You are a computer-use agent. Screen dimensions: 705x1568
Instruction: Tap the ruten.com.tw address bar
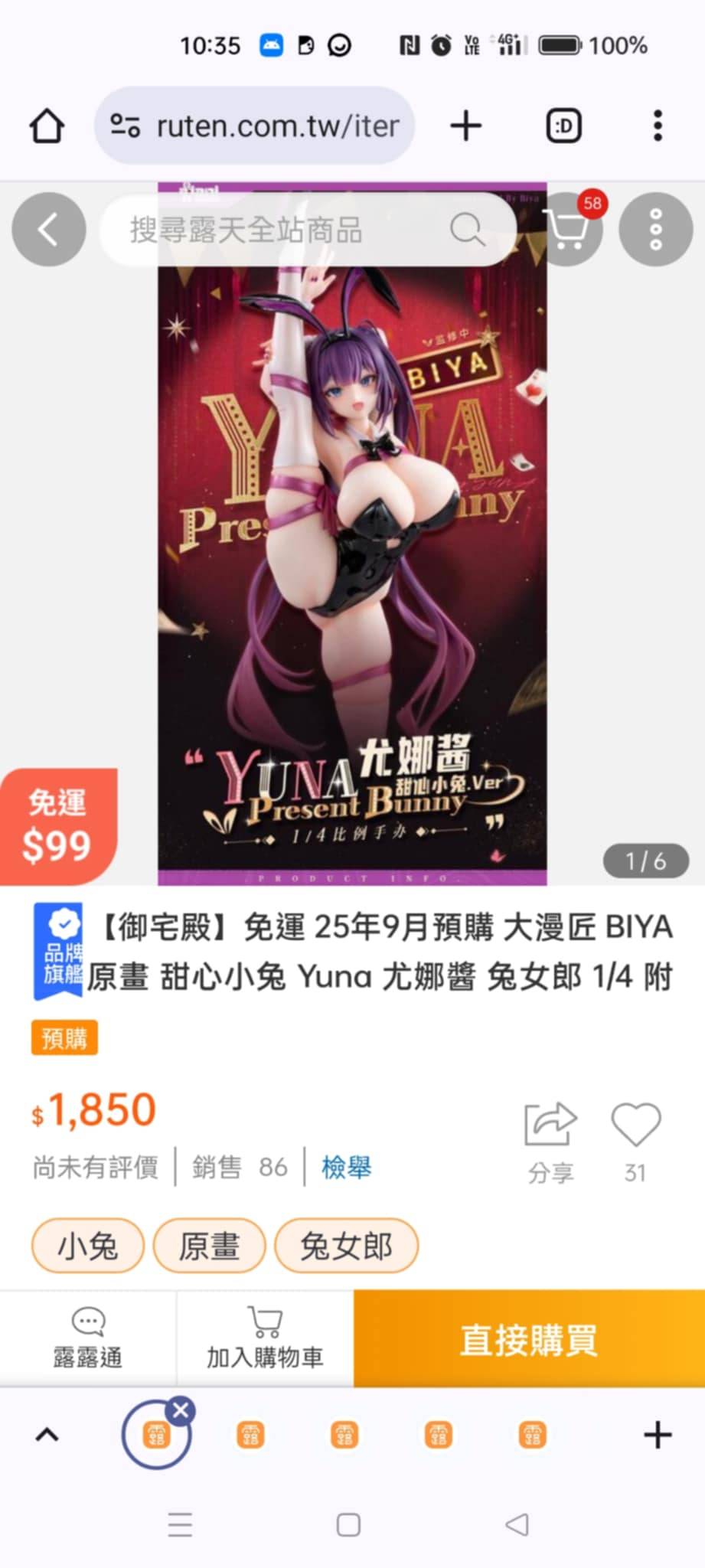click(255, 126)
